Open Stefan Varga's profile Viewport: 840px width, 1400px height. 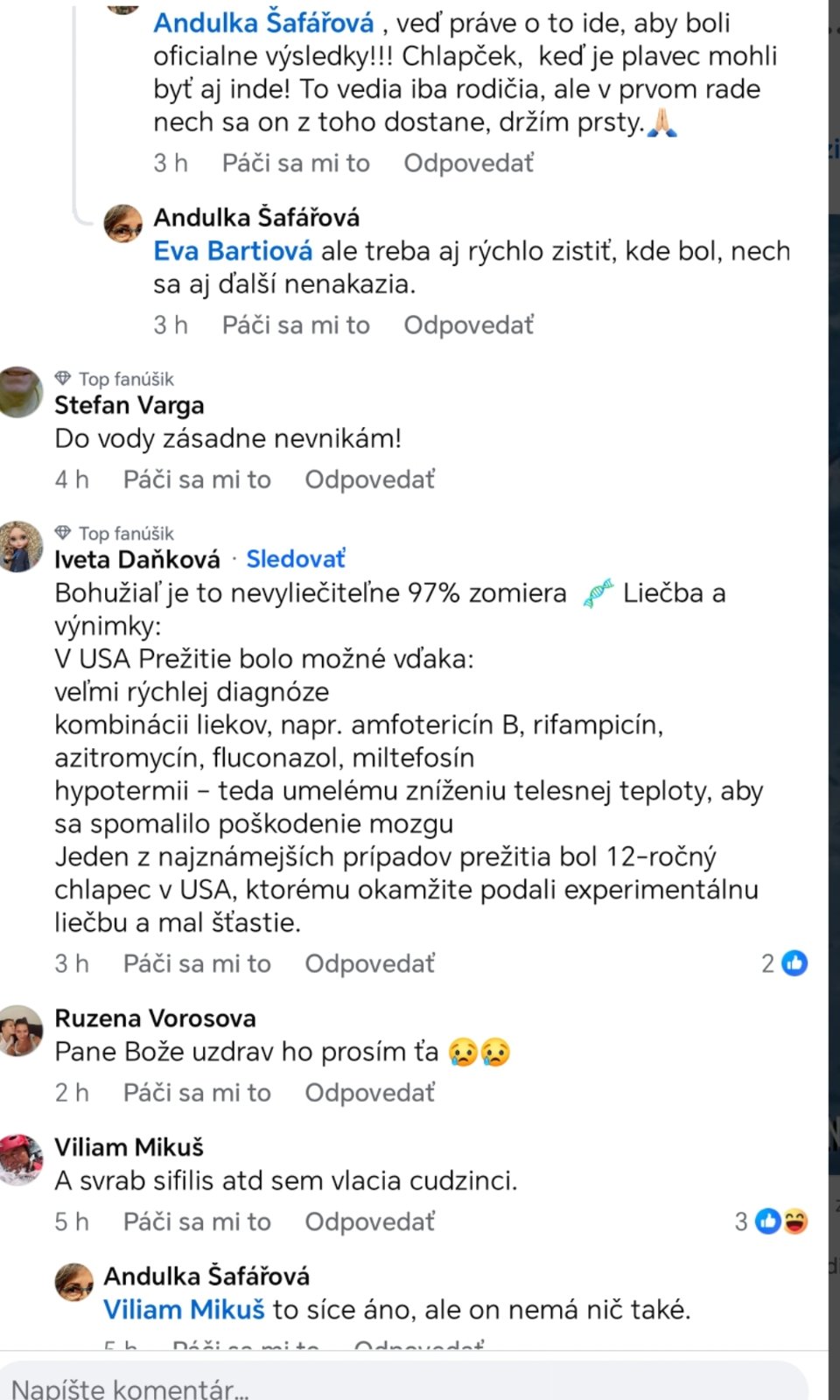point(129,405)
